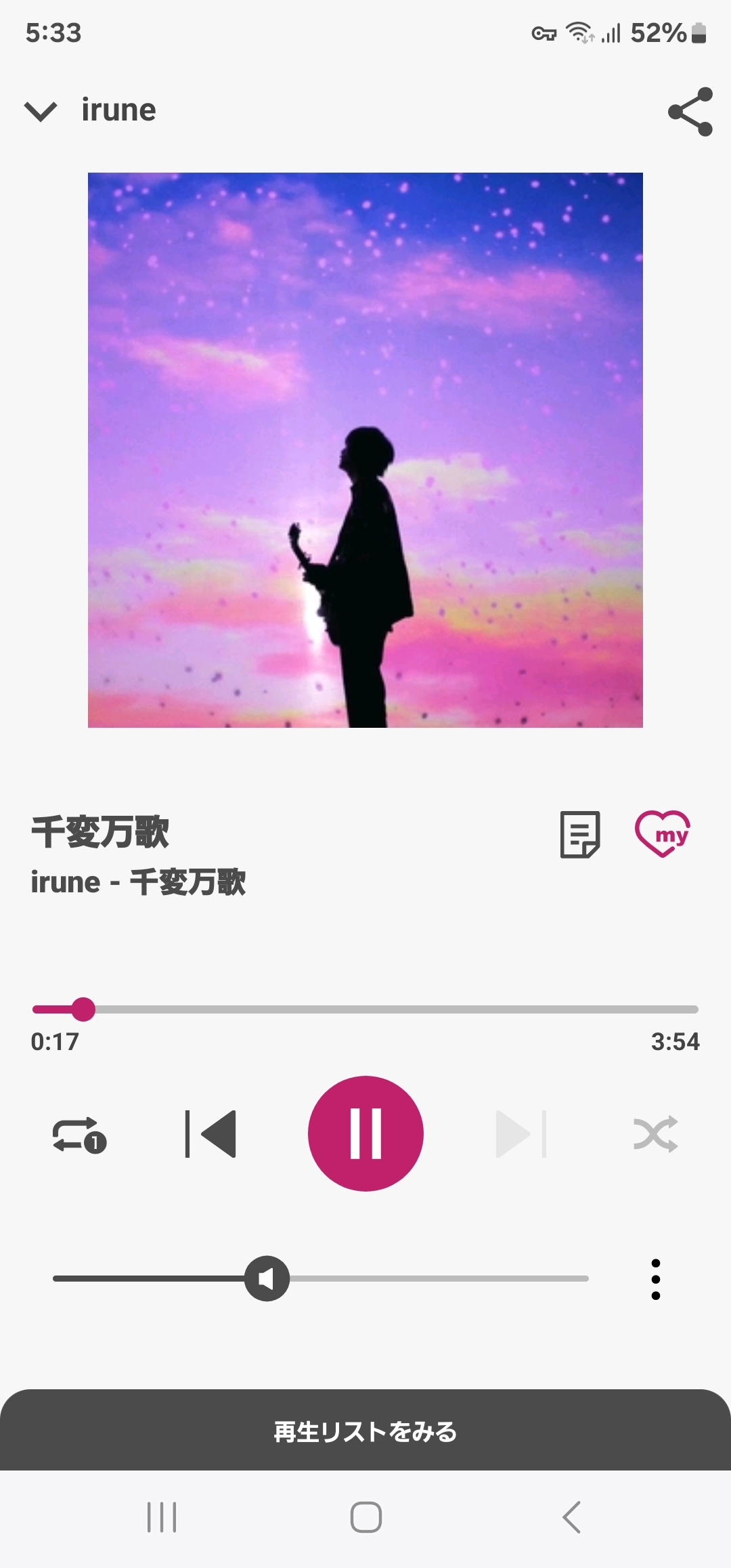The height and width of the screenshot is (1568, 731).
Task: Open the three-dot overflow menu
Action: click(655, 1279)
